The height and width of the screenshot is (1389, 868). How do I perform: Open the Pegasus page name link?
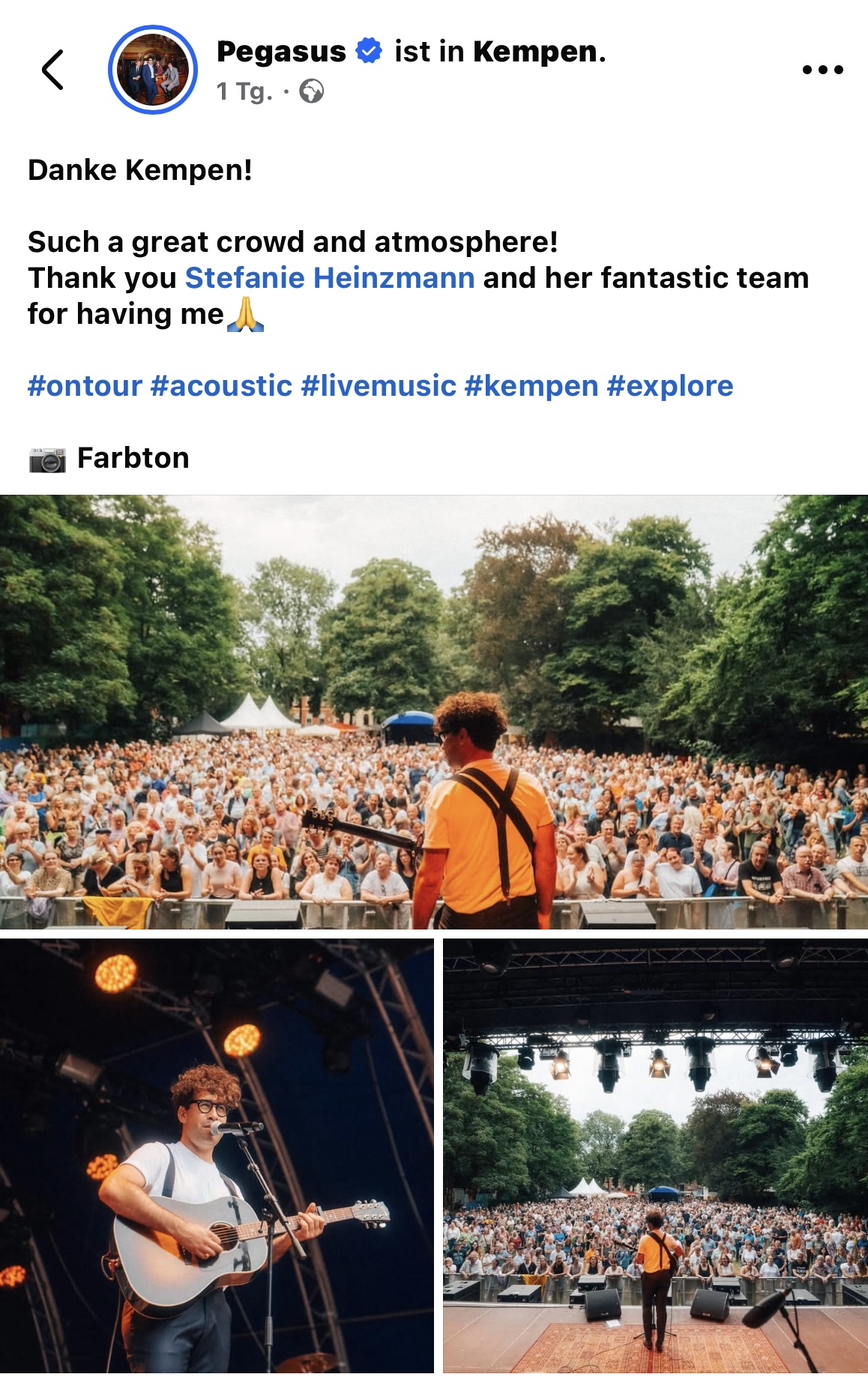coord(281,52)
